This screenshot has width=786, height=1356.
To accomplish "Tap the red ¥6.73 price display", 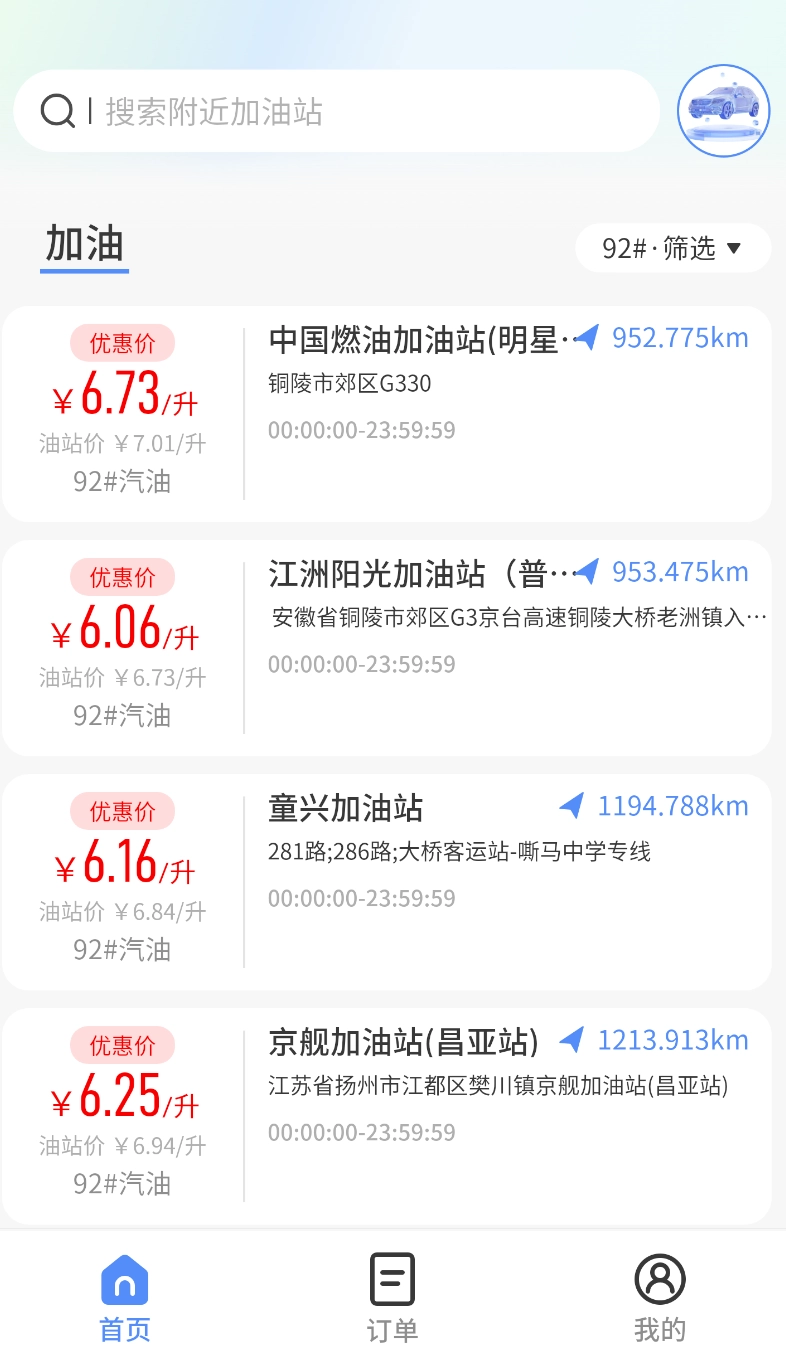I will [x=122, y=396].
